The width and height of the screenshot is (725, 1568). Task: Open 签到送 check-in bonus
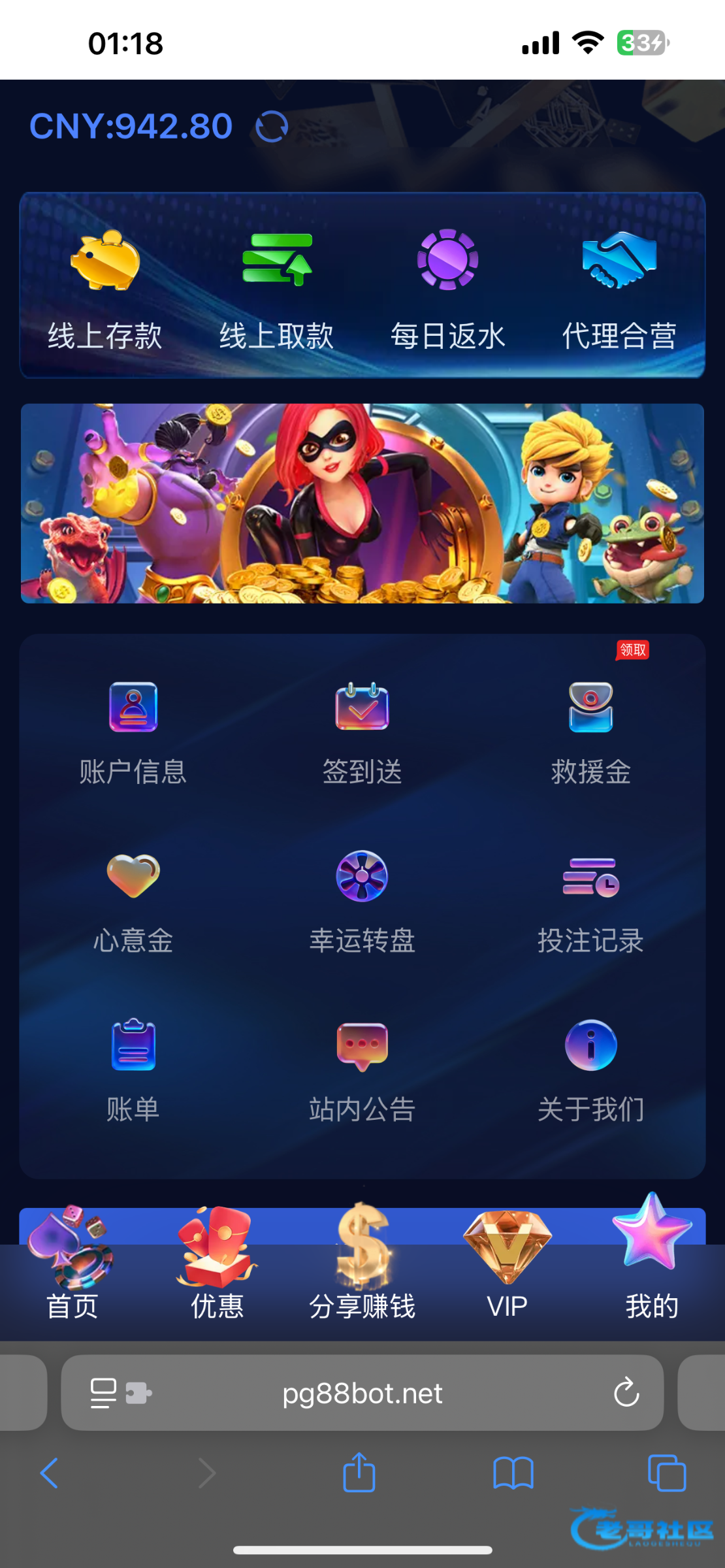pos(362,732)
